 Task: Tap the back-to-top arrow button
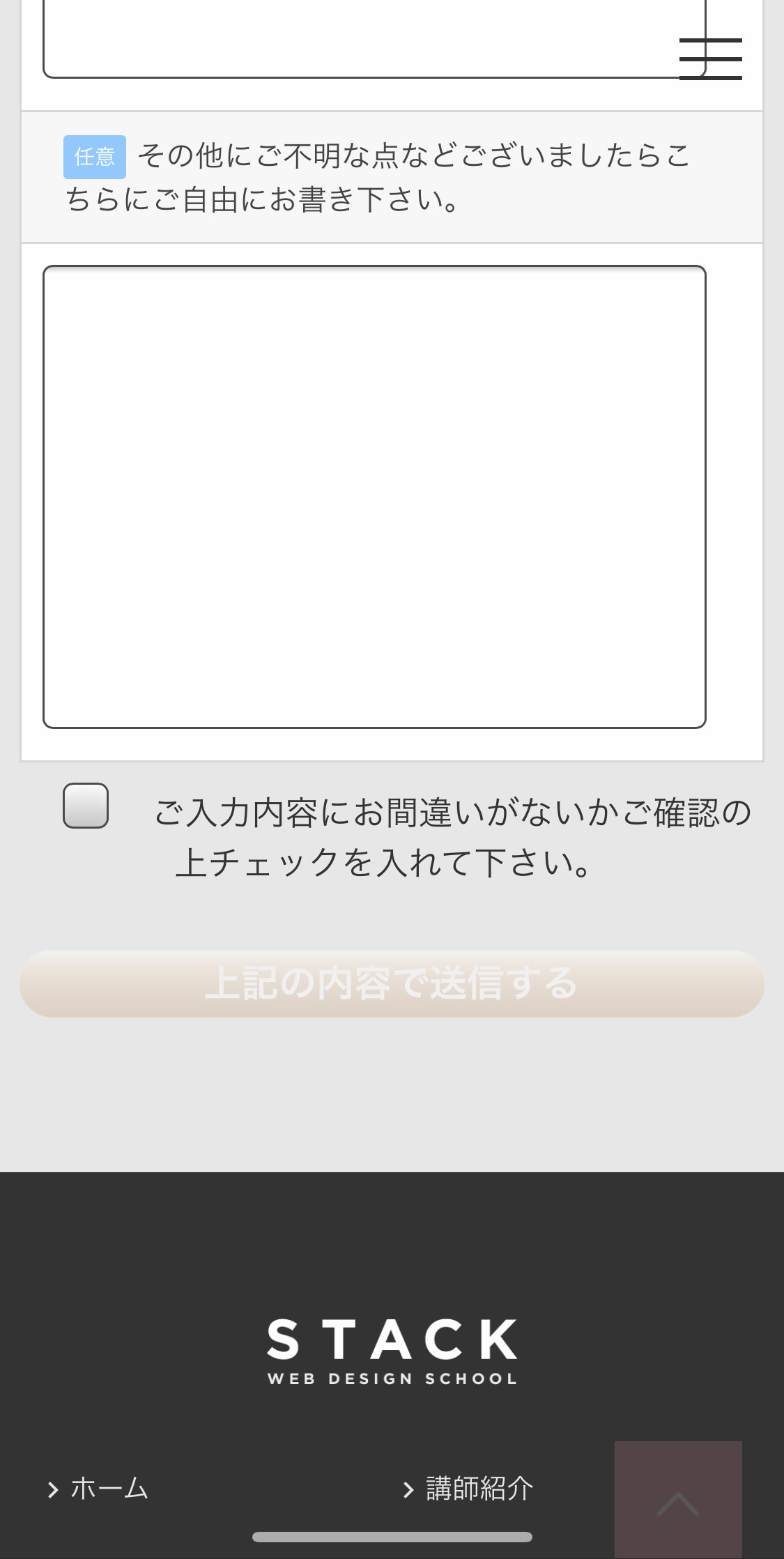click(678, 1500)
